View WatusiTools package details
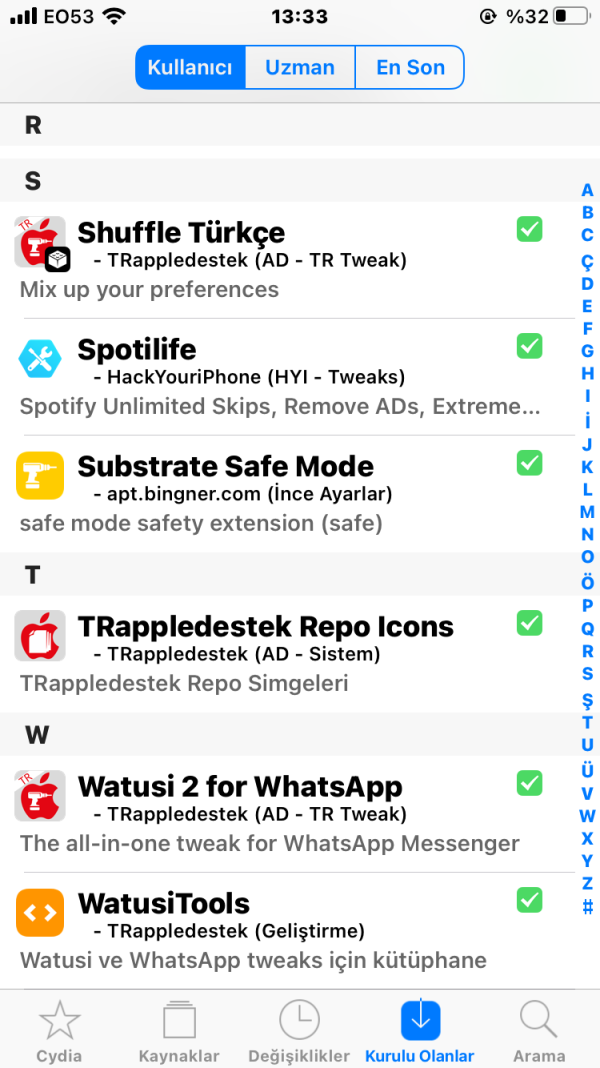This screenshot has width=600, height=1068. click(x=280, y=931)
